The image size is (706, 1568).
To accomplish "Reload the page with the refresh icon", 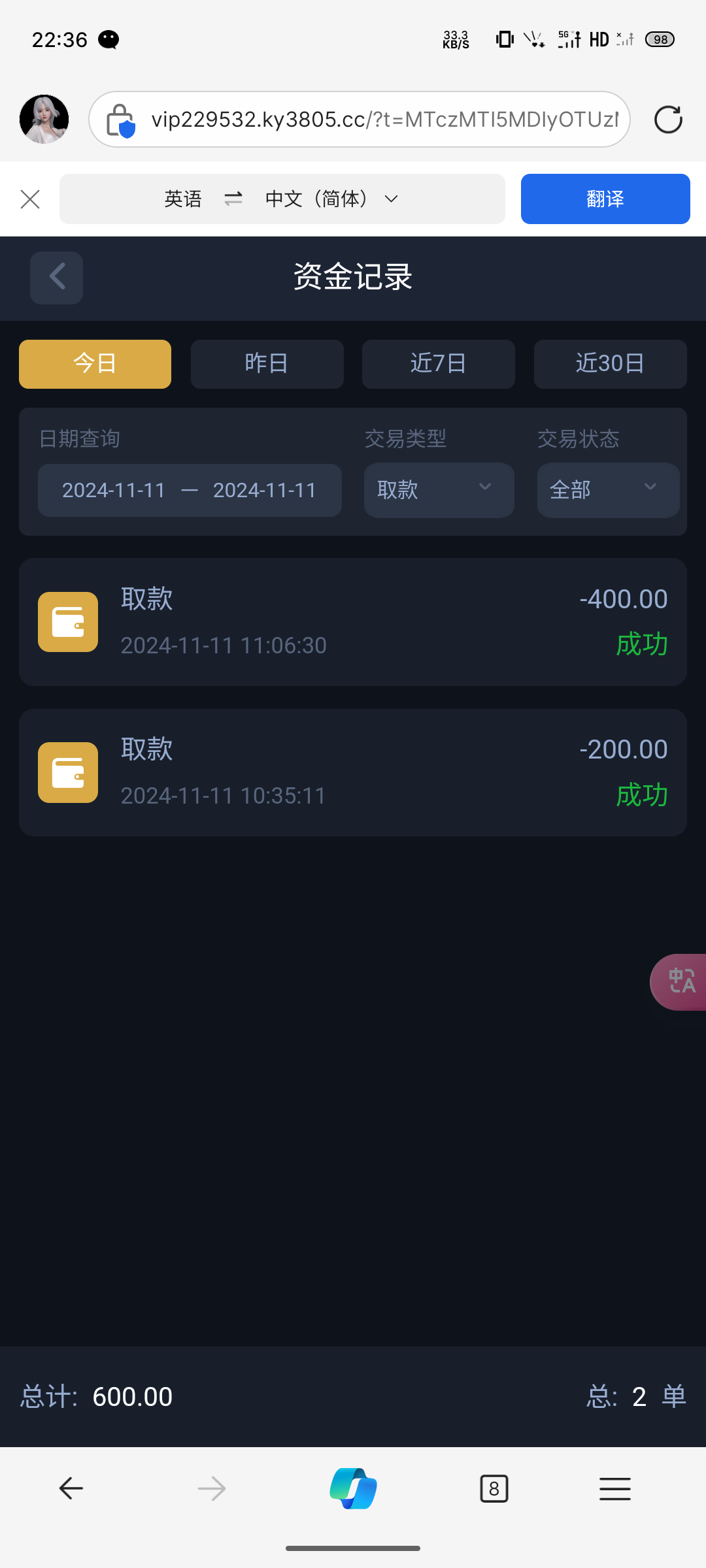I will pyautogui.click(x=668, y=120).
